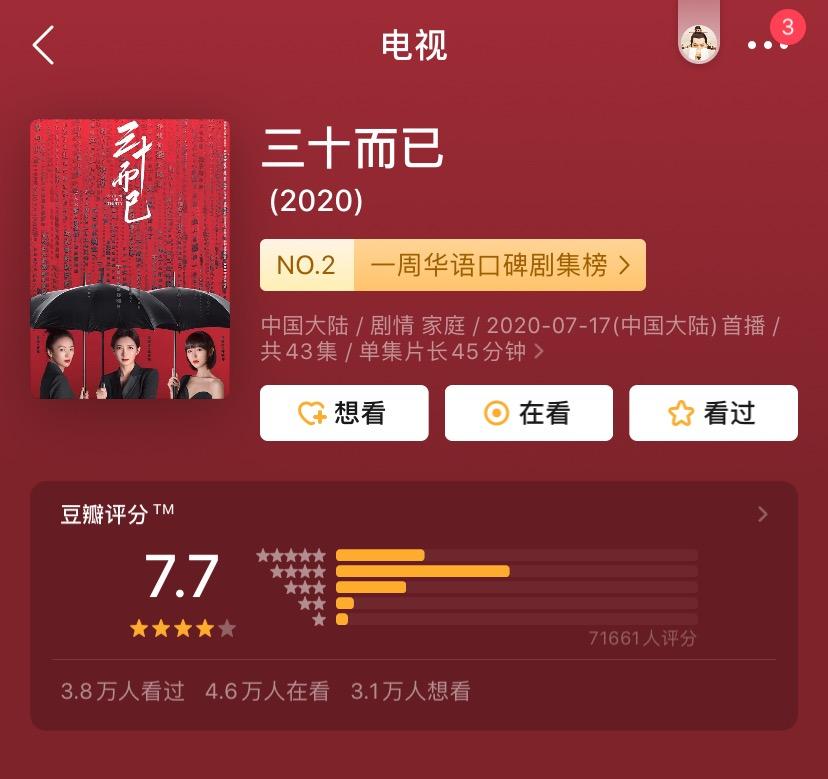The height and width of the screenshot is (779, 828).
Task: Go back using the back arrow
Action: click(43, 46)
